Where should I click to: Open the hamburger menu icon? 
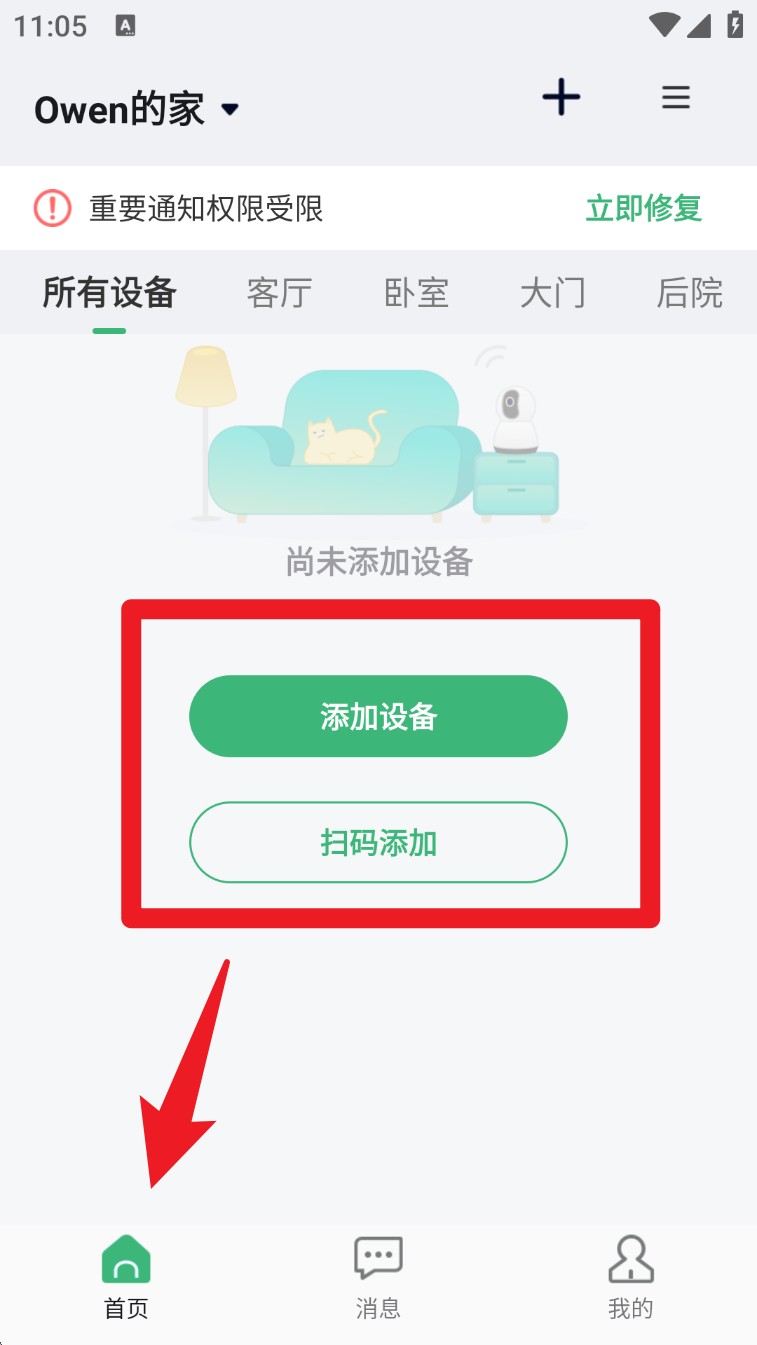[x=676, y=97]
